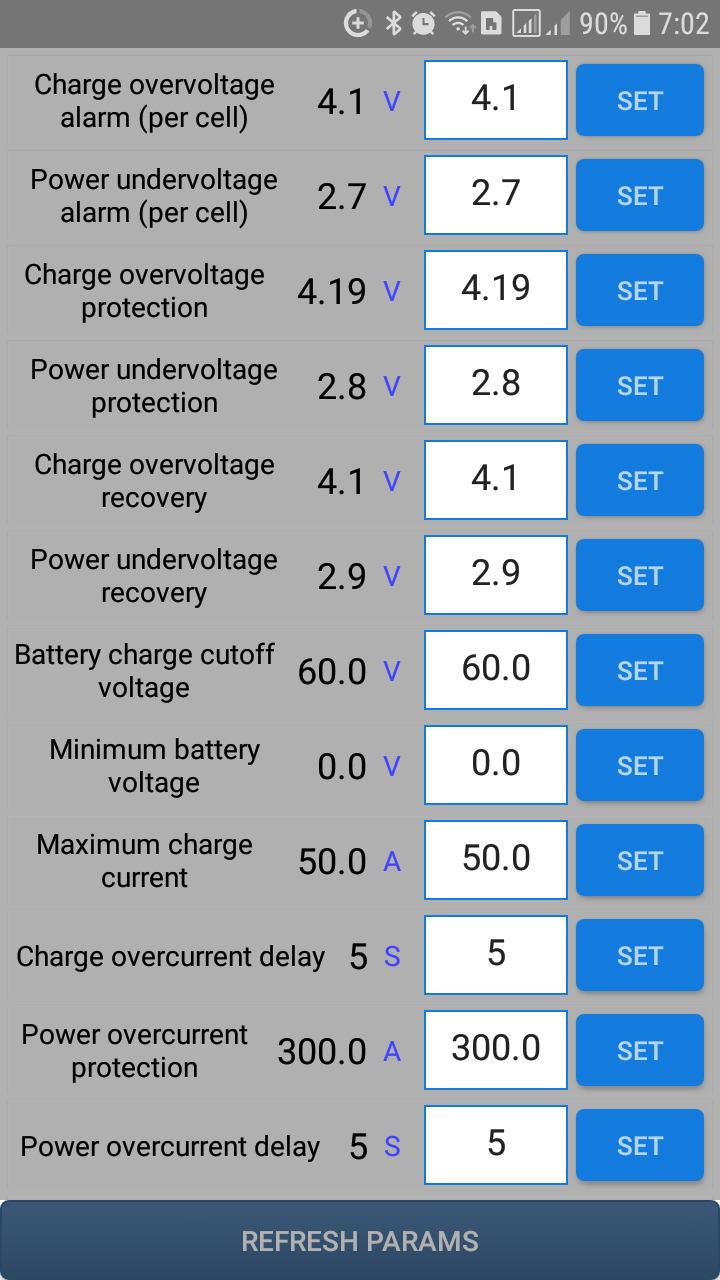Viewport: 720px width, 1280px height.
Task: Edit the Charge overvoltage alarm value field
Action: [x=496, y=100]
